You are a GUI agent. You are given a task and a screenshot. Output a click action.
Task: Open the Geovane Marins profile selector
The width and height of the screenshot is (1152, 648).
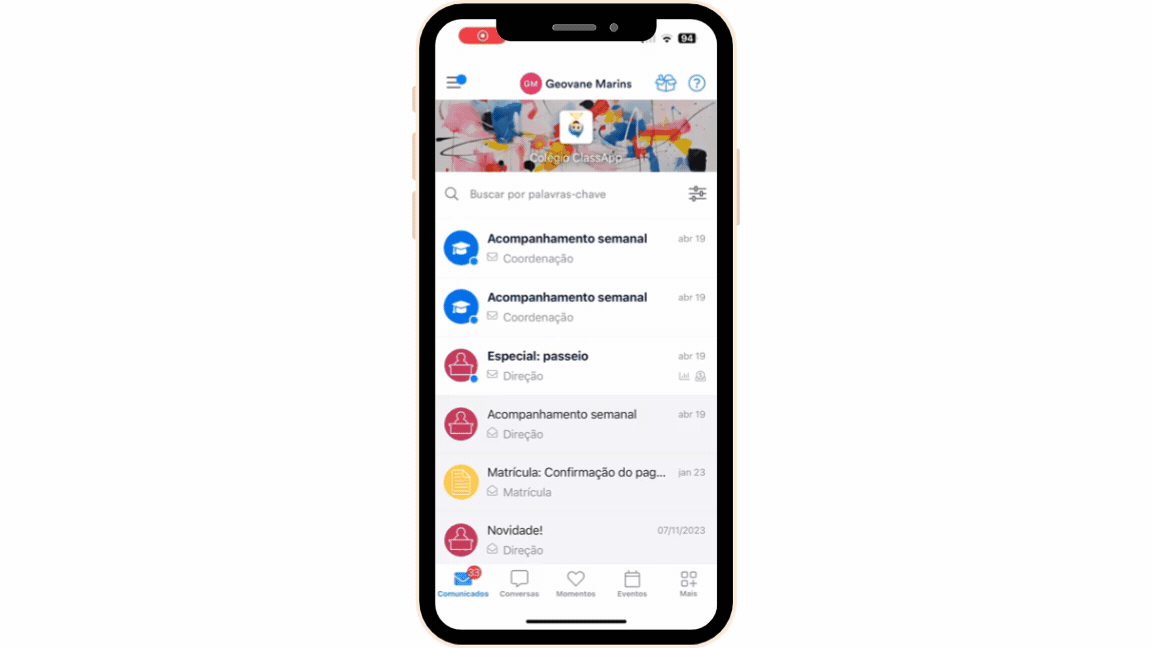(x=576, y=84)
